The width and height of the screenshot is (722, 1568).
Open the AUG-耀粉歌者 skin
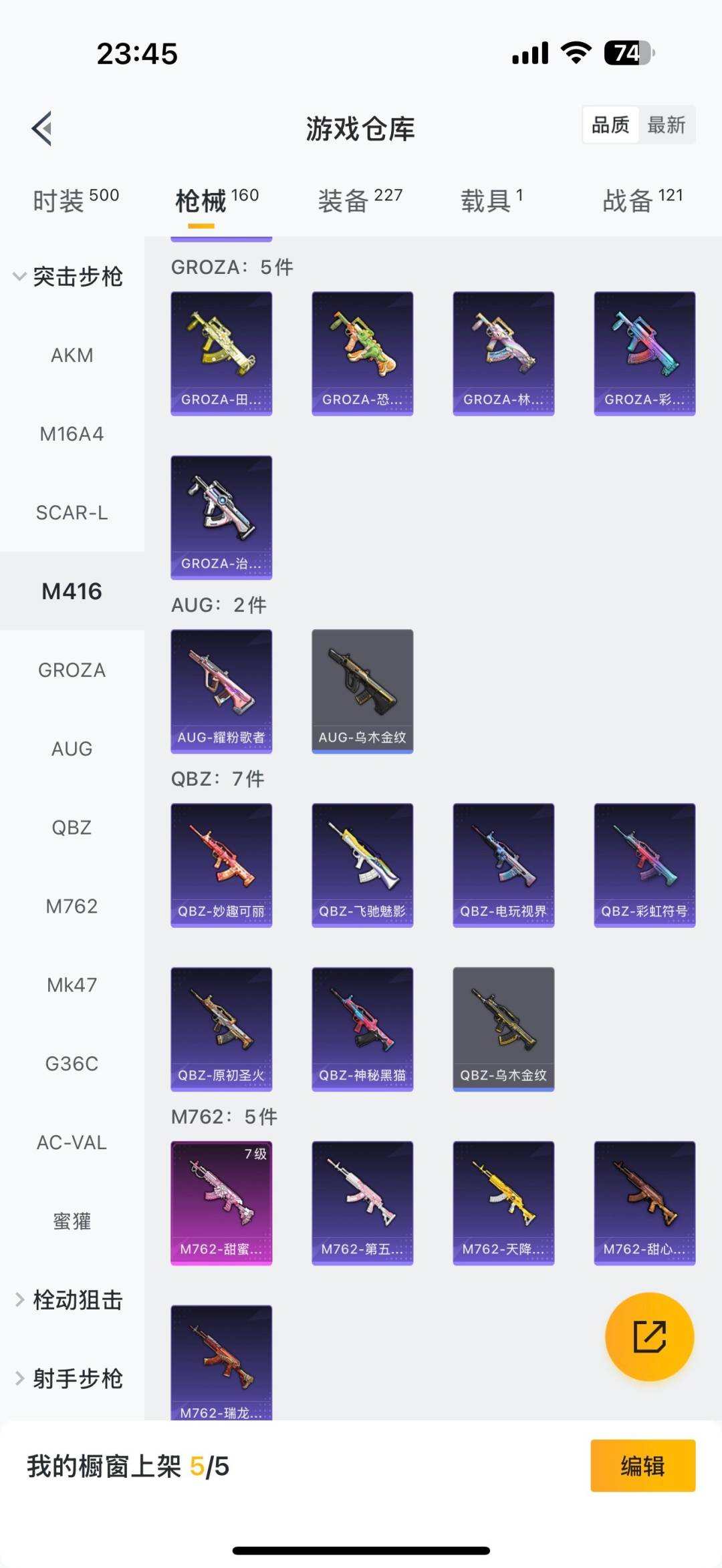221,691
